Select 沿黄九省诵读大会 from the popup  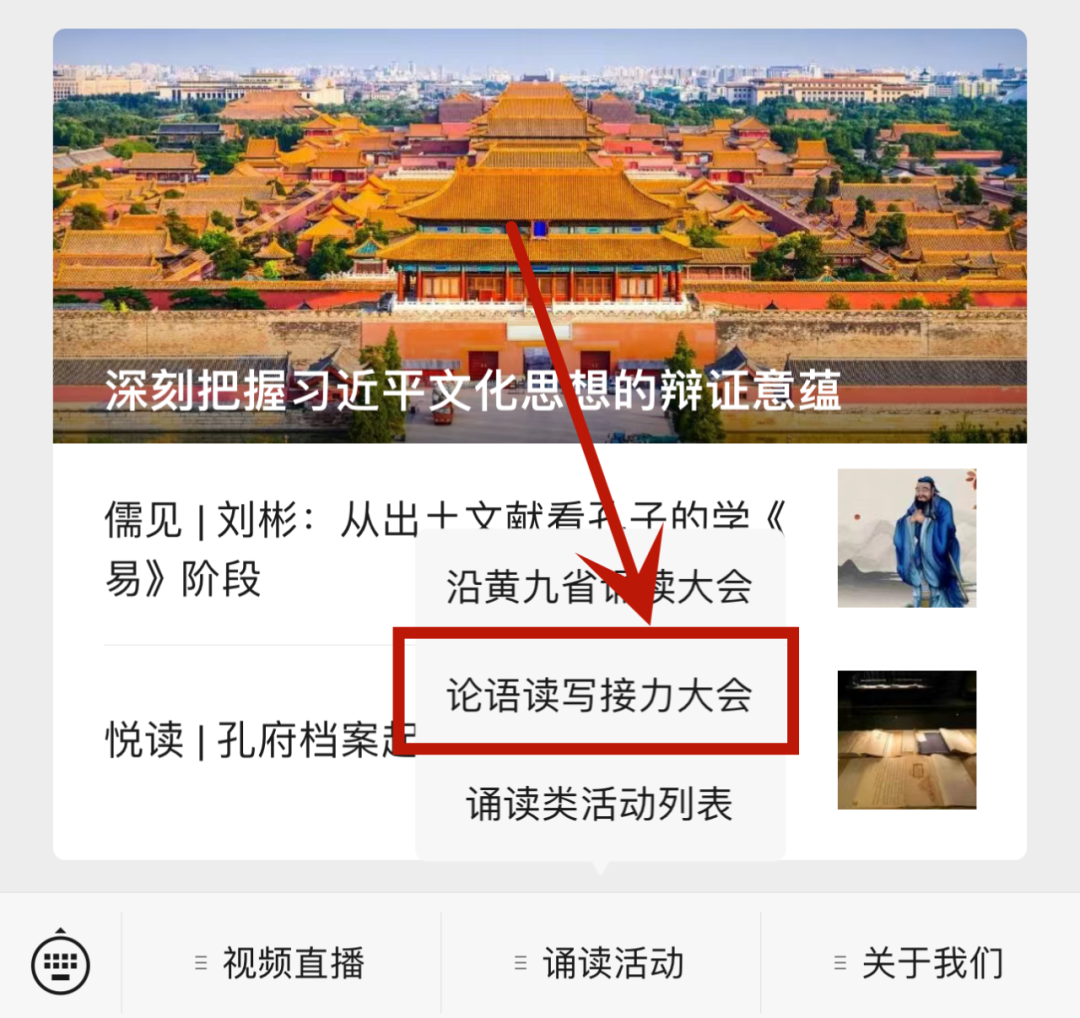tap(599, 586)
